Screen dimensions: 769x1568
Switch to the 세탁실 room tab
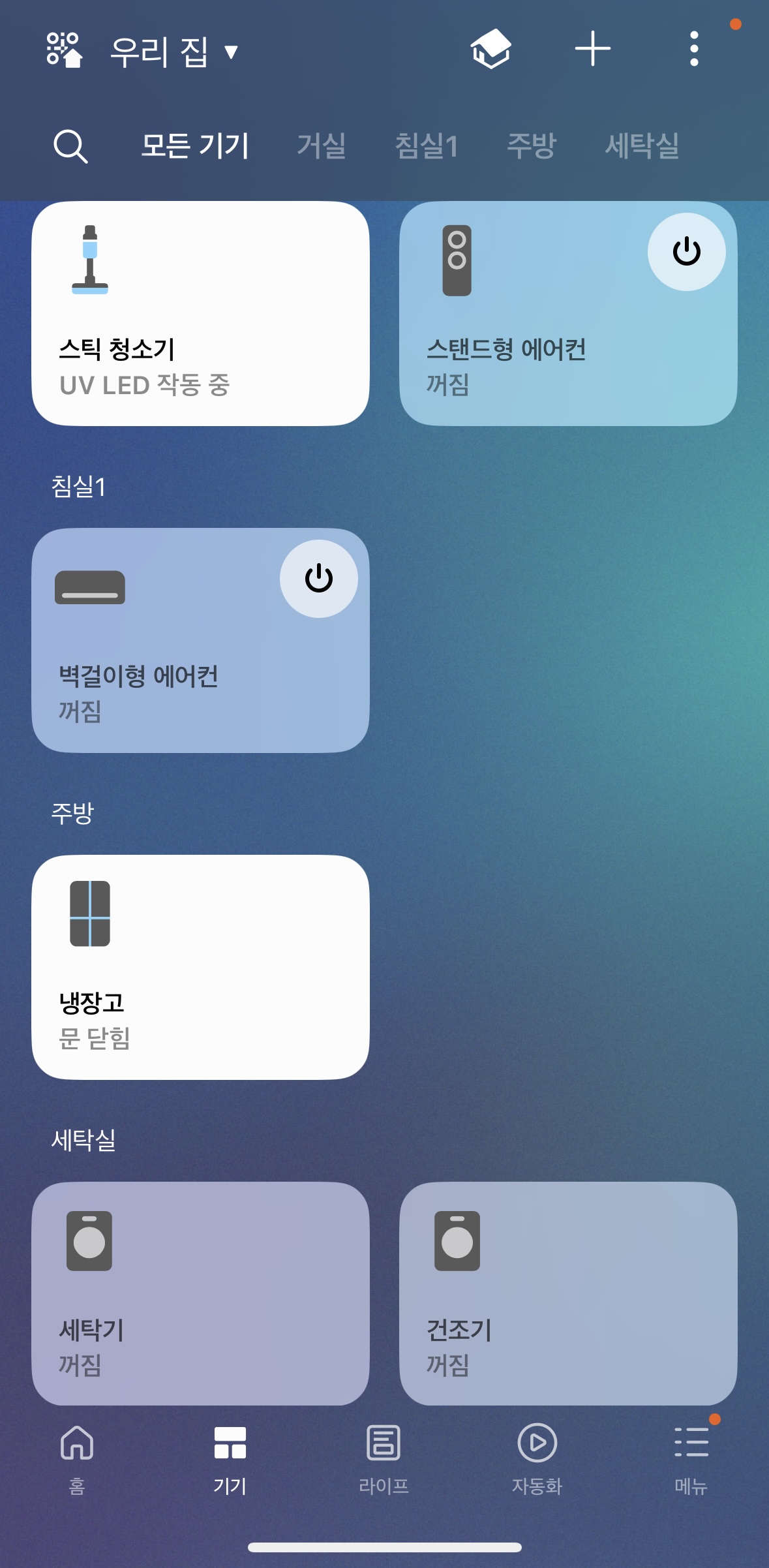[x=642, y=146]
